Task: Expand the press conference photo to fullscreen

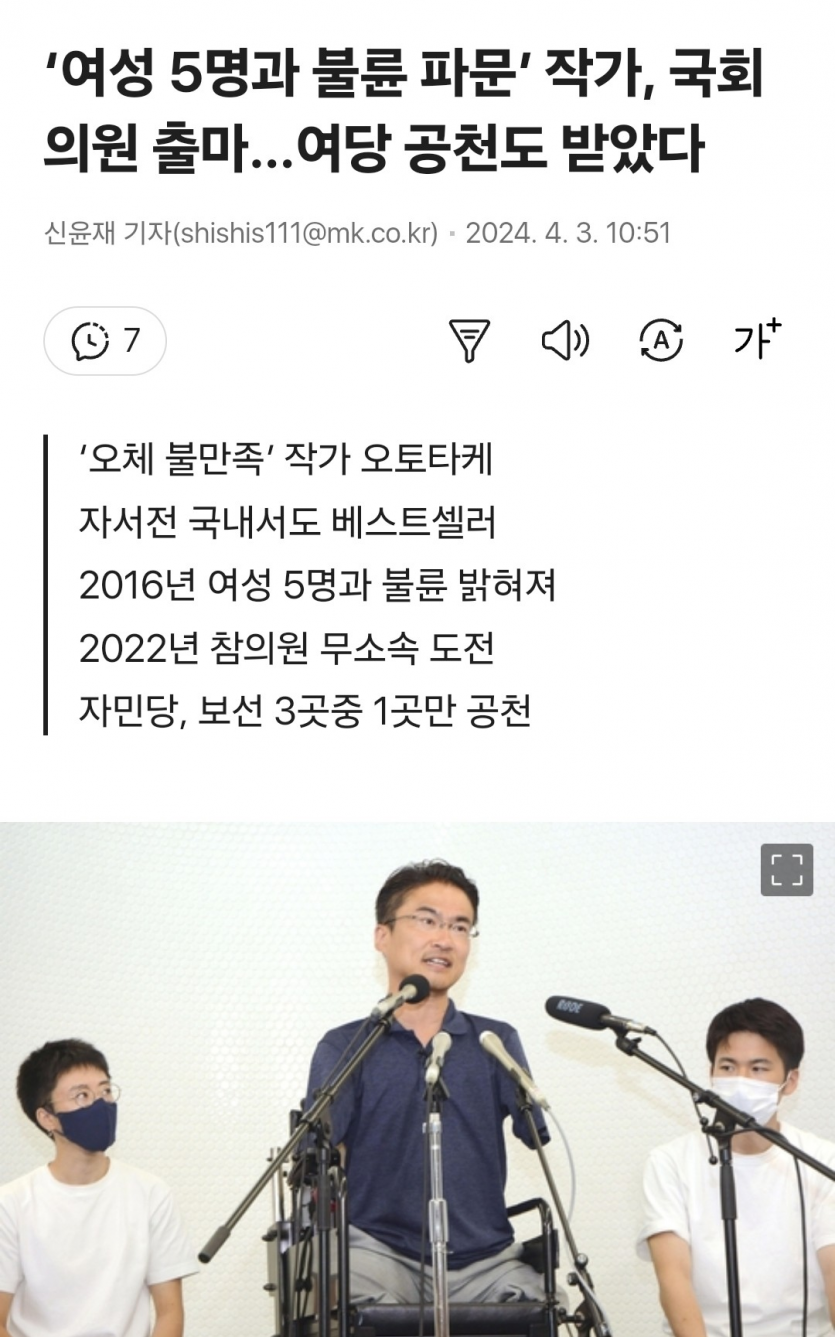Action: click(786, 869)
